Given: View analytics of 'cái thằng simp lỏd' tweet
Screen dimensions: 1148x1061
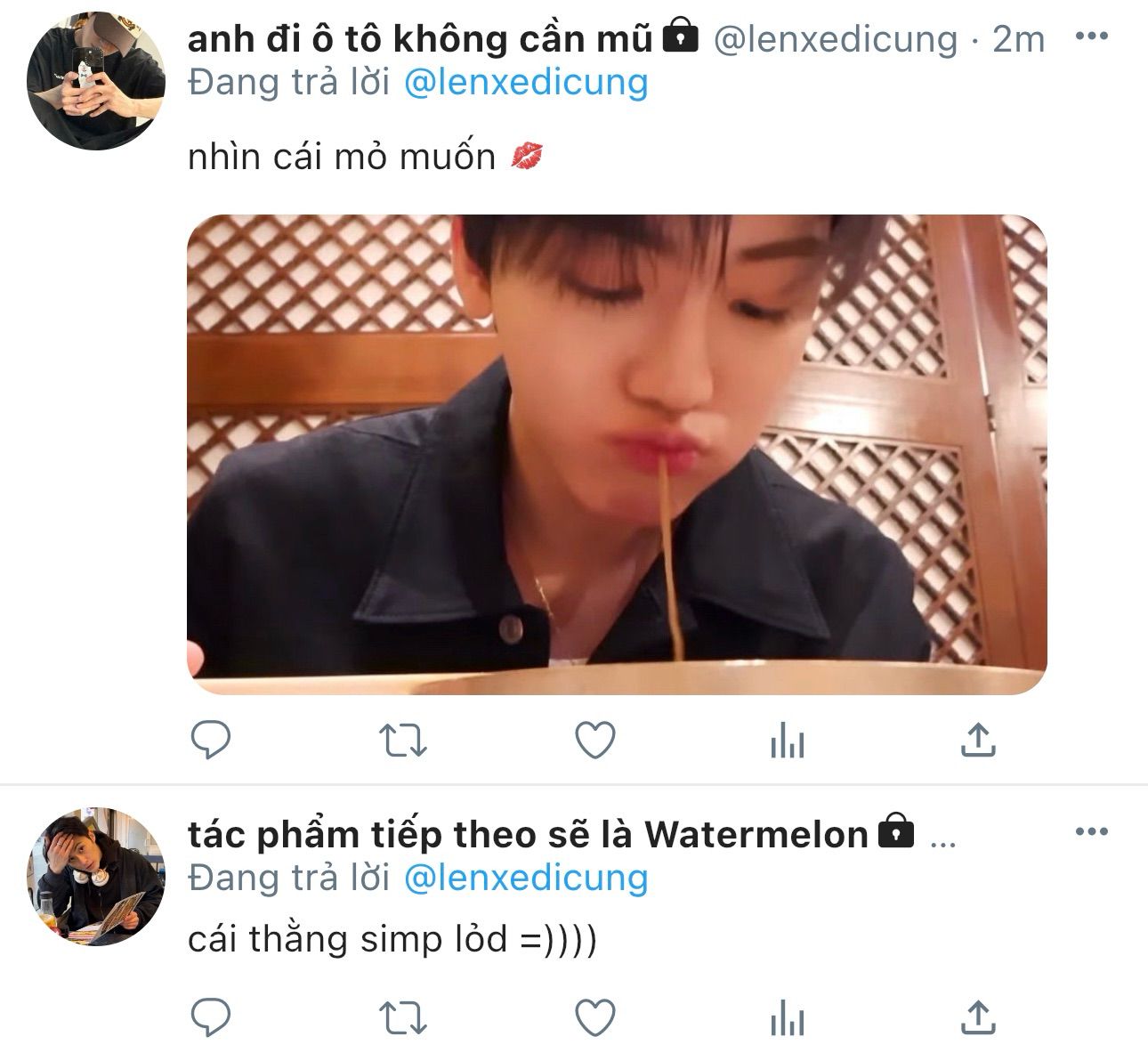Looking at the screenshot, I should (787, 1016).
